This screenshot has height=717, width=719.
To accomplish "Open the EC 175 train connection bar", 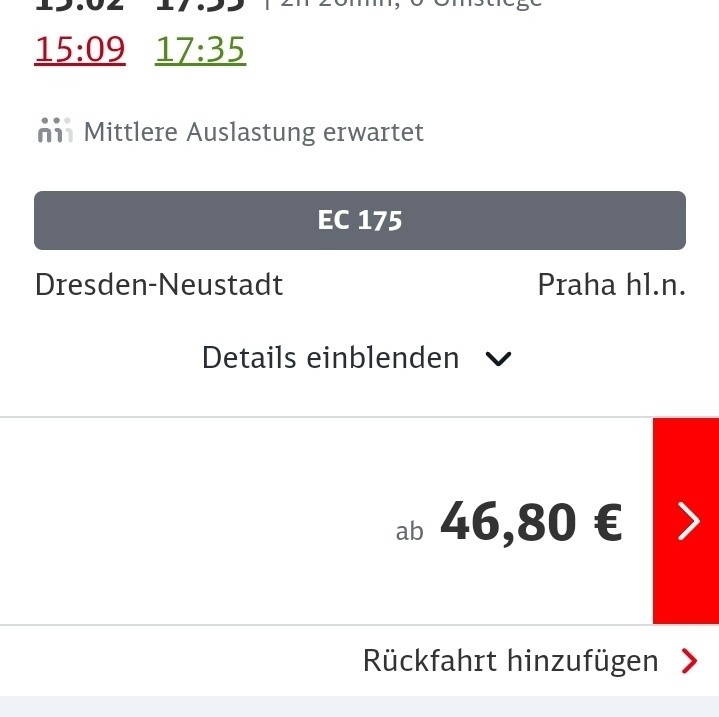I will (x=360, y=220).
